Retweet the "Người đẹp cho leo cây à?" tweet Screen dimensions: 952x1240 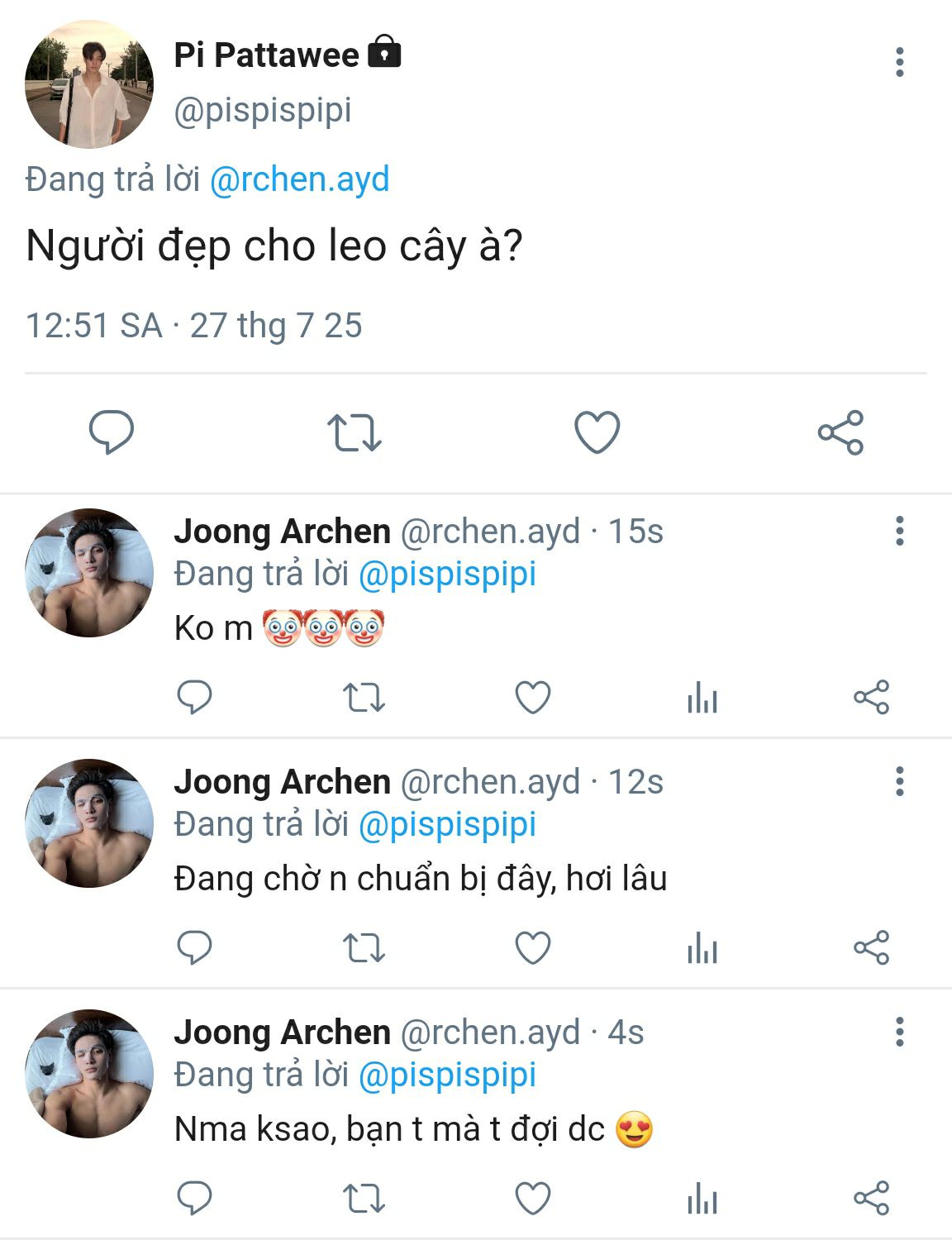pyautogui.click(x=355, y=432)
